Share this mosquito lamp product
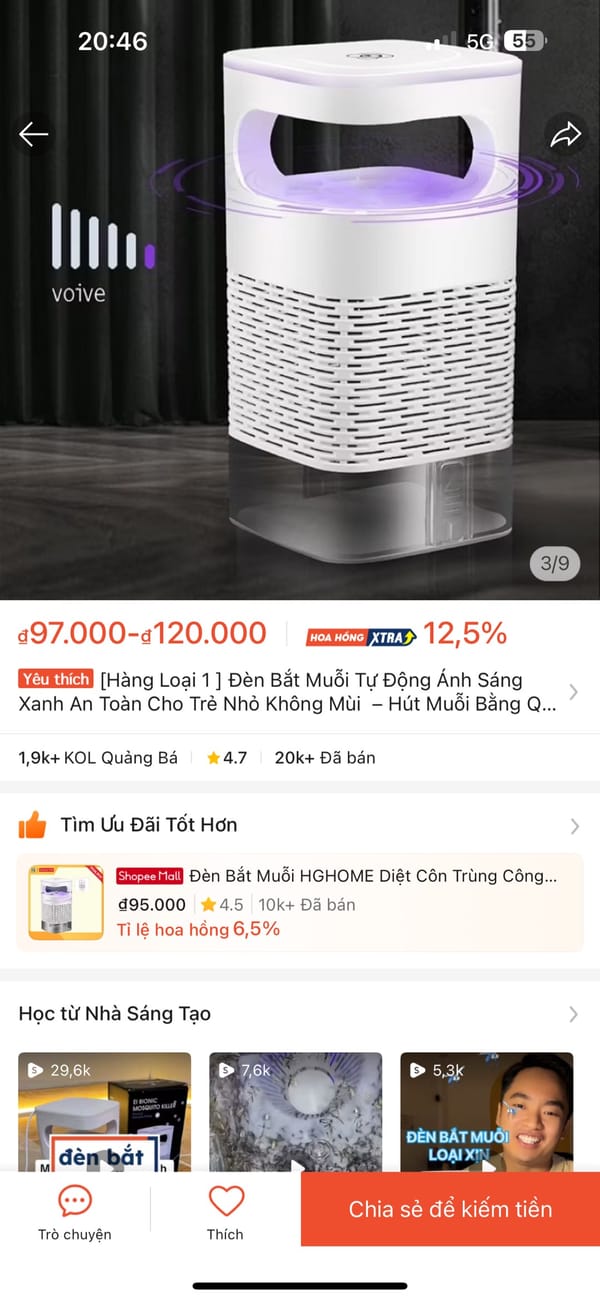Viewport: 600px width, 1301px height. point(566,135)
